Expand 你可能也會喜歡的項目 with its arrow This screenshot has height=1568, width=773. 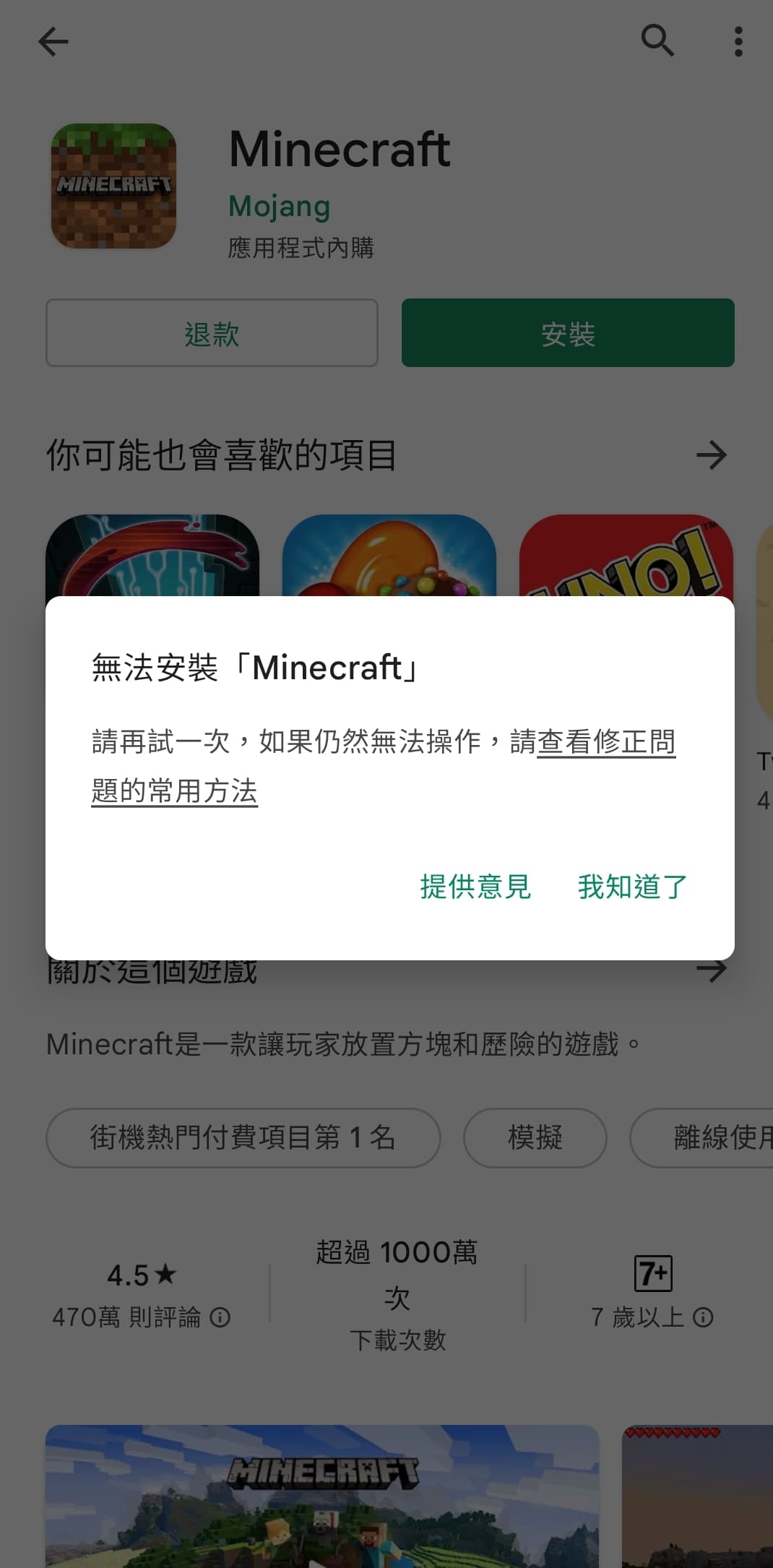pyautogui.click(x=711, y=455)
